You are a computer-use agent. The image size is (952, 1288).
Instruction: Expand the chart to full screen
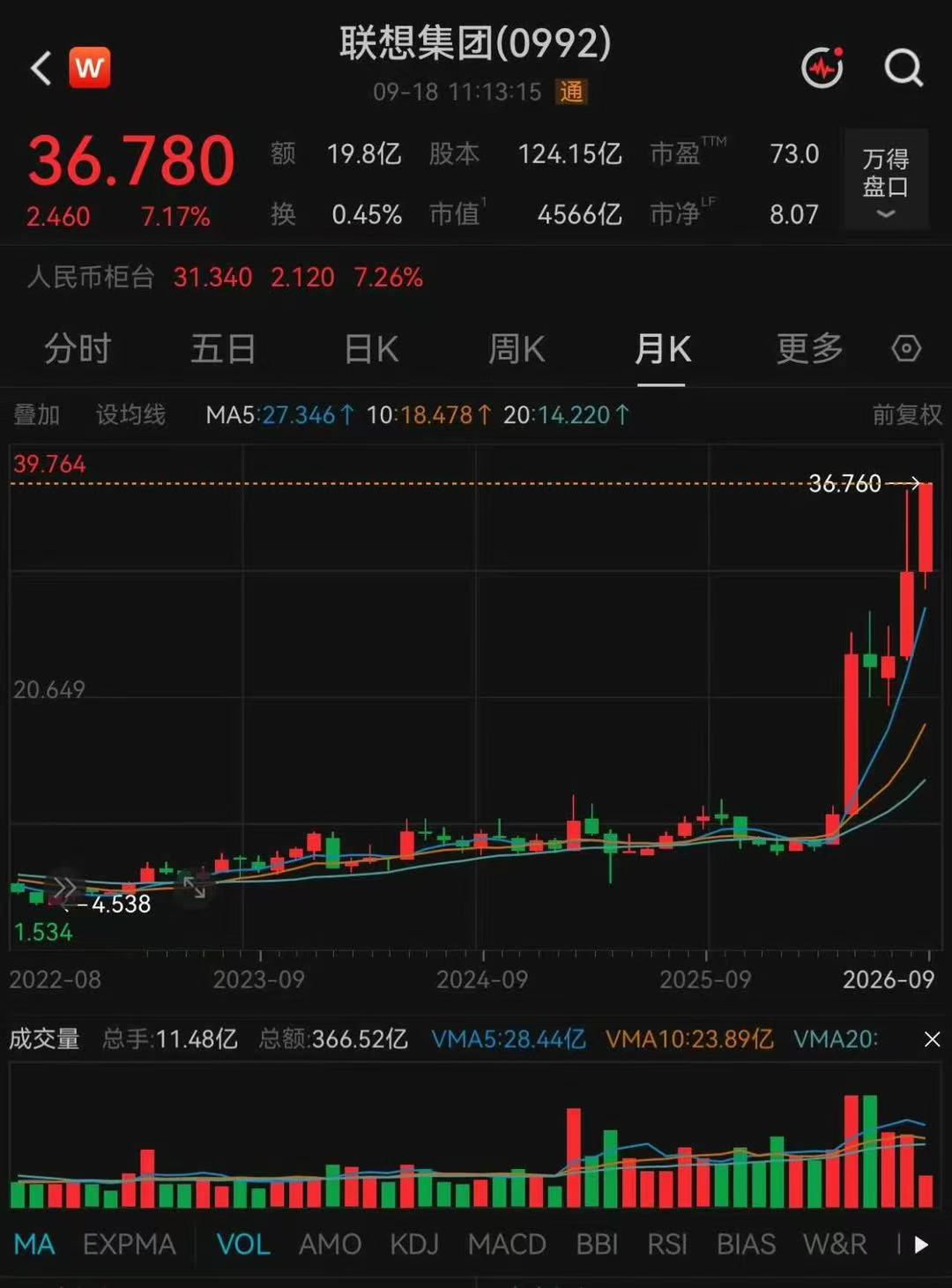(x=195, y=887)
